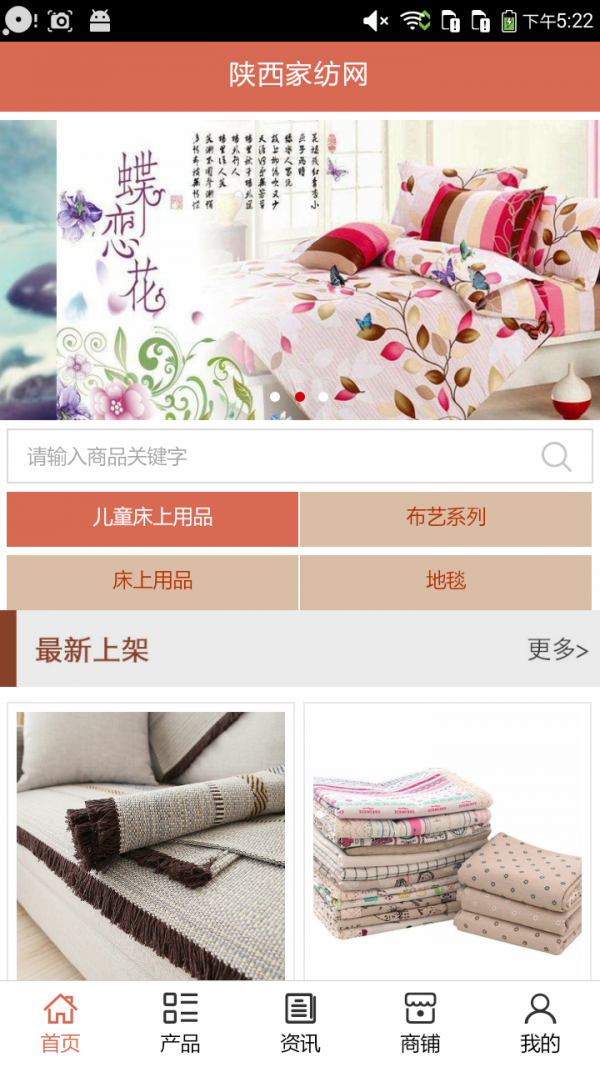Switch to the 资讯 tab
The image size is (600, 1067).
coord(300,1023)
